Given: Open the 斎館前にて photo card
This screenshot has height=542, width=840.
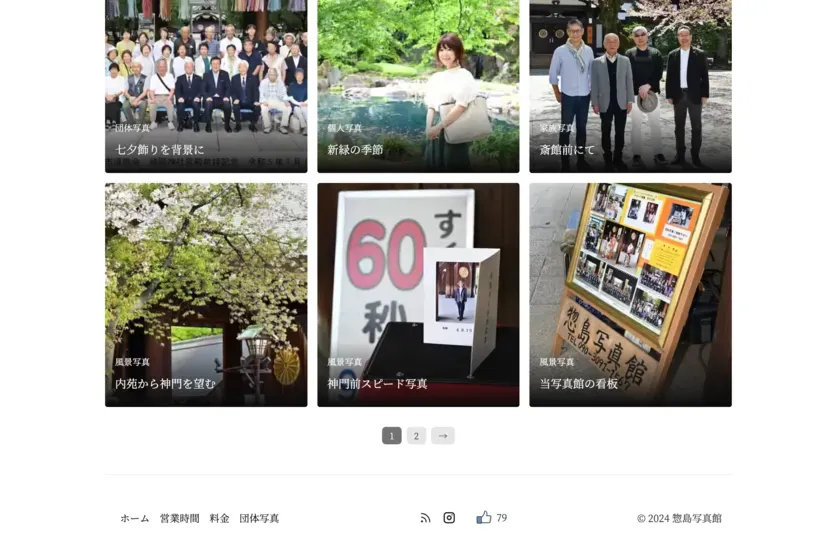Looking at the screenshot, I should [630, 85].
